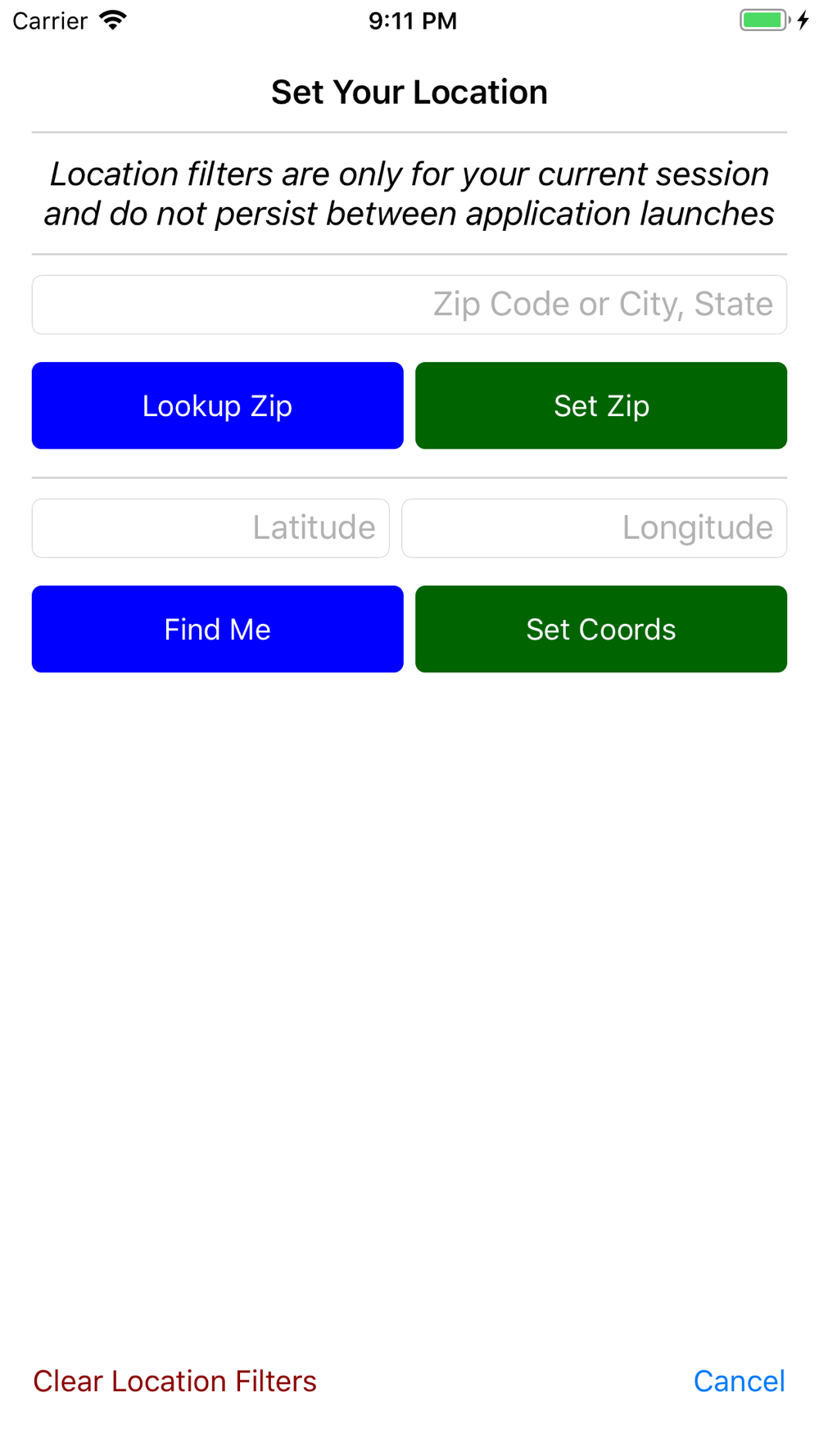819x1456 pixels.
Task: Cancel setting your location
Action: click(740, 1381)
